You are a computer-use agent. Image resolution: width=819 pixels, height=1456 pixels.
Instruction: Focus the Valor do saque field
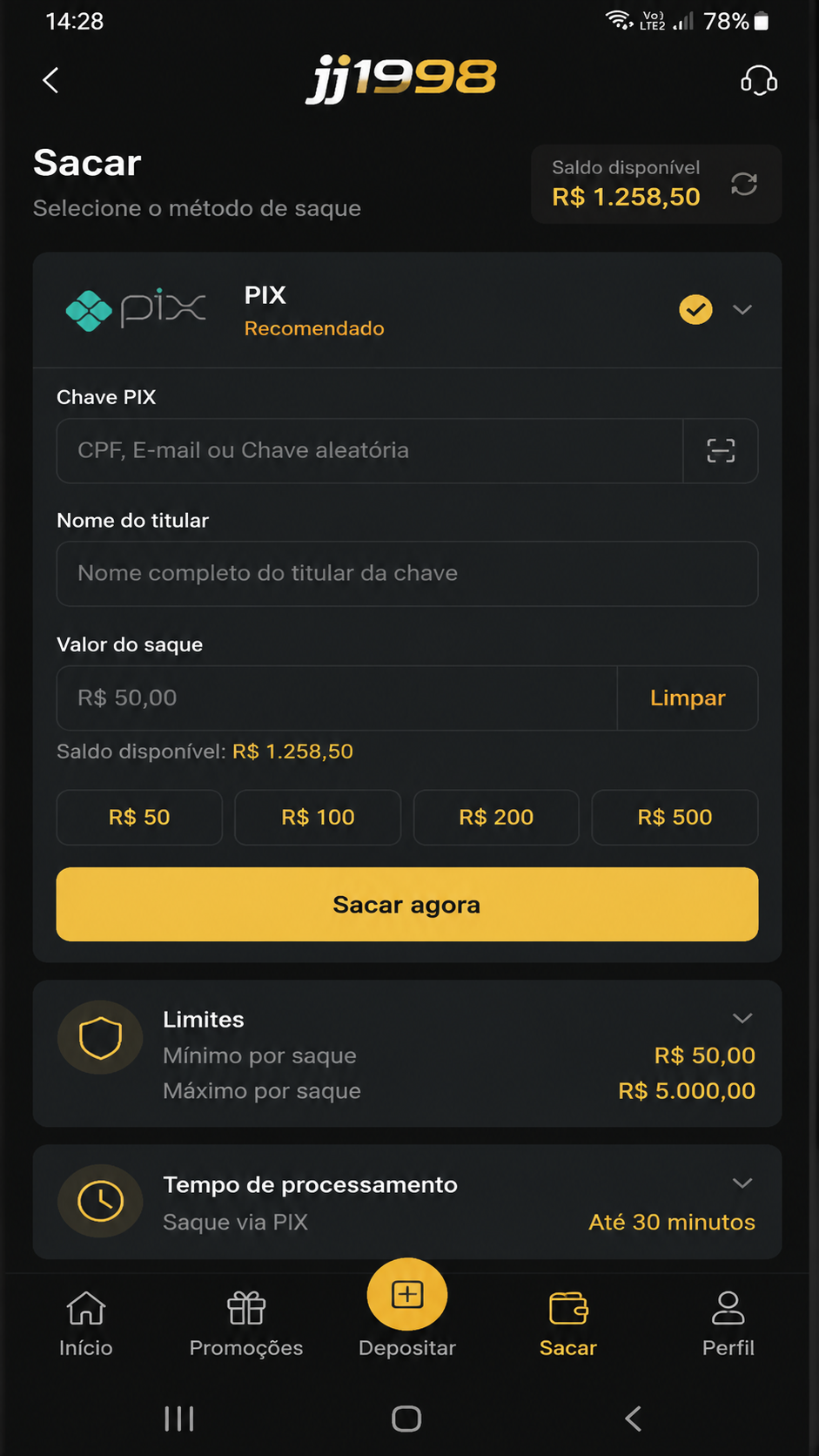tap(337, 698)
